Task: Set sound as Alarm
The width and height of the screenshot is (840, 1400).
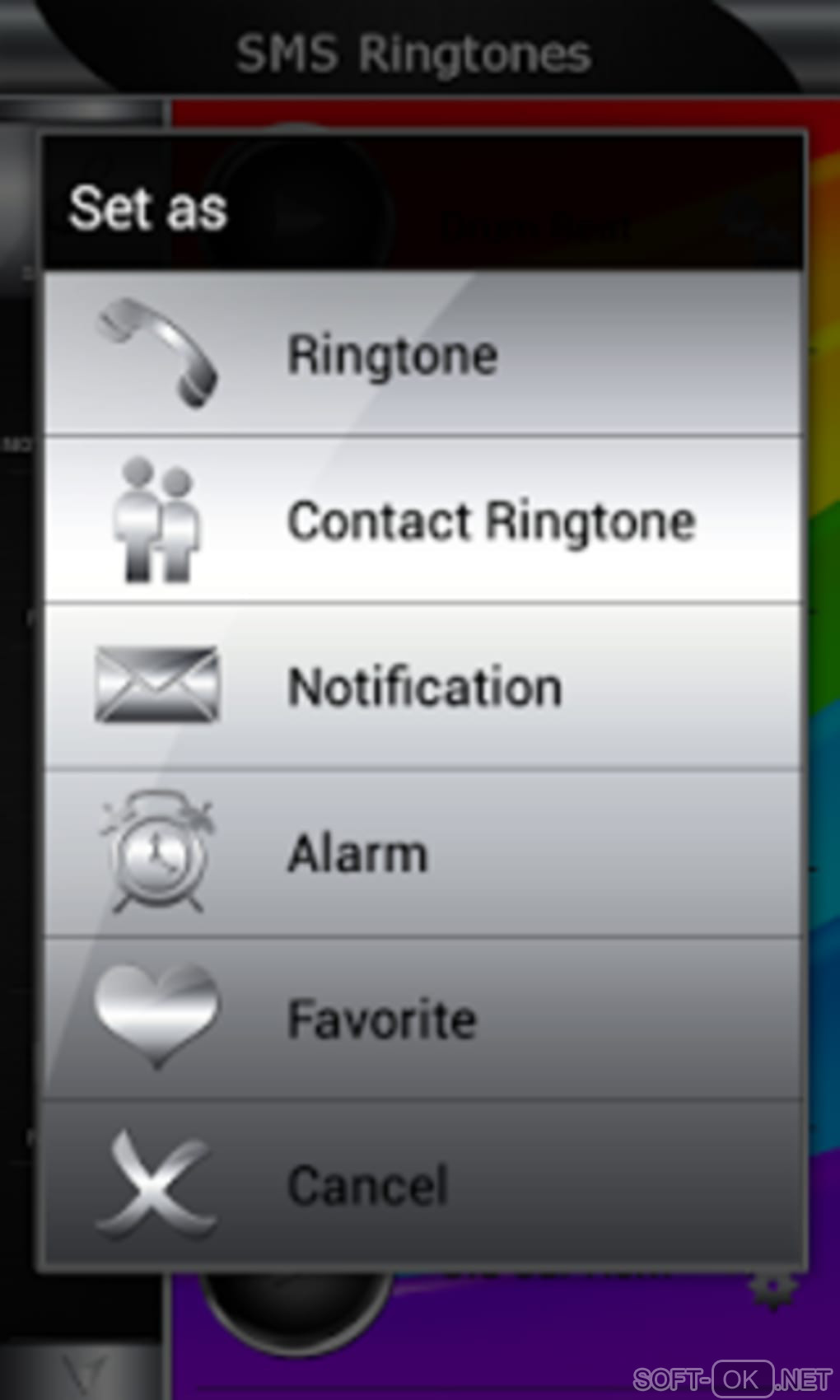Action: (x=422, y=853)
